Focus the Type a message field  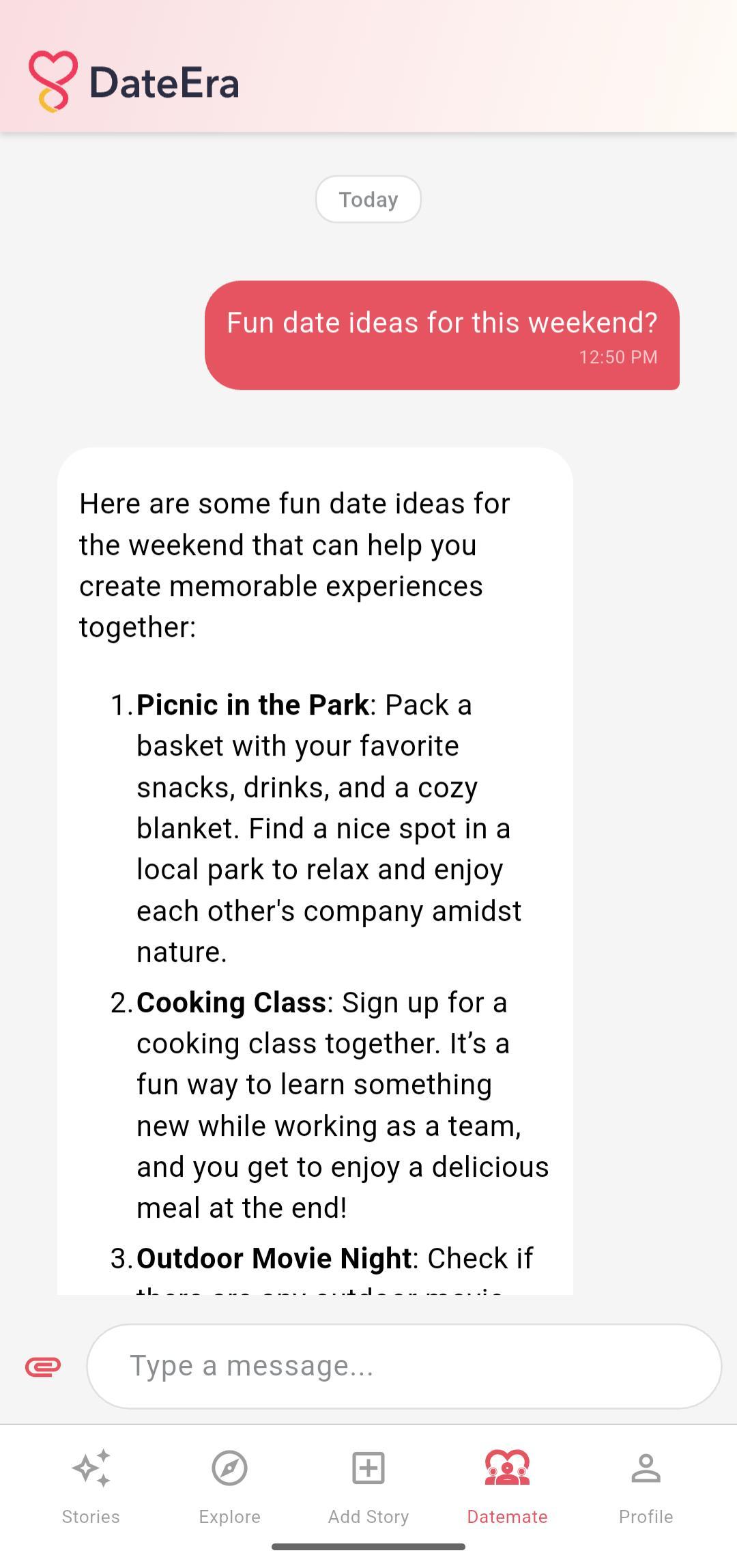pyautogui.click(x=404, y=1366)
